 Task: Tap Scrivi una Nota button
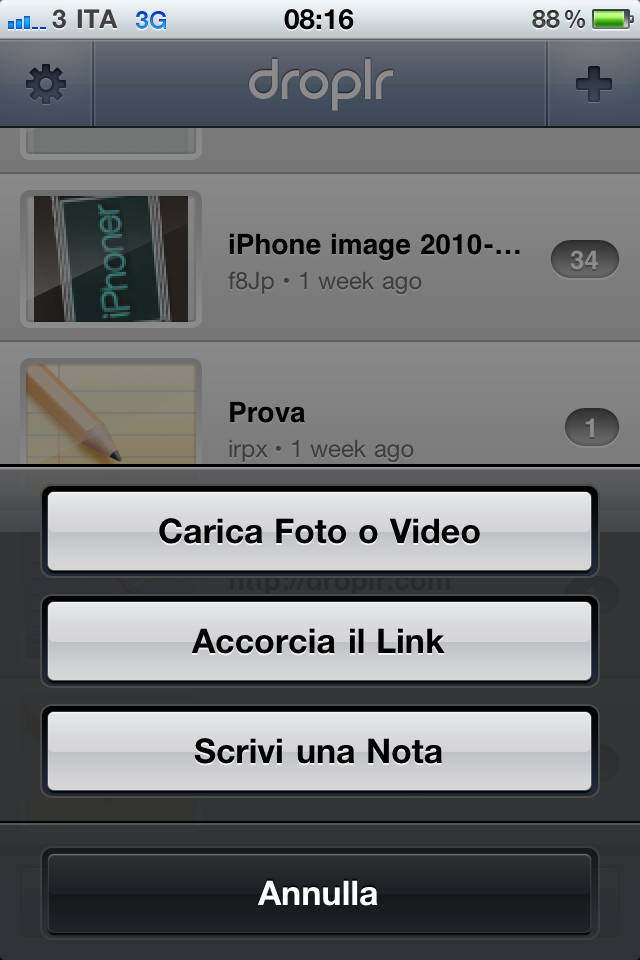(319, 751)
